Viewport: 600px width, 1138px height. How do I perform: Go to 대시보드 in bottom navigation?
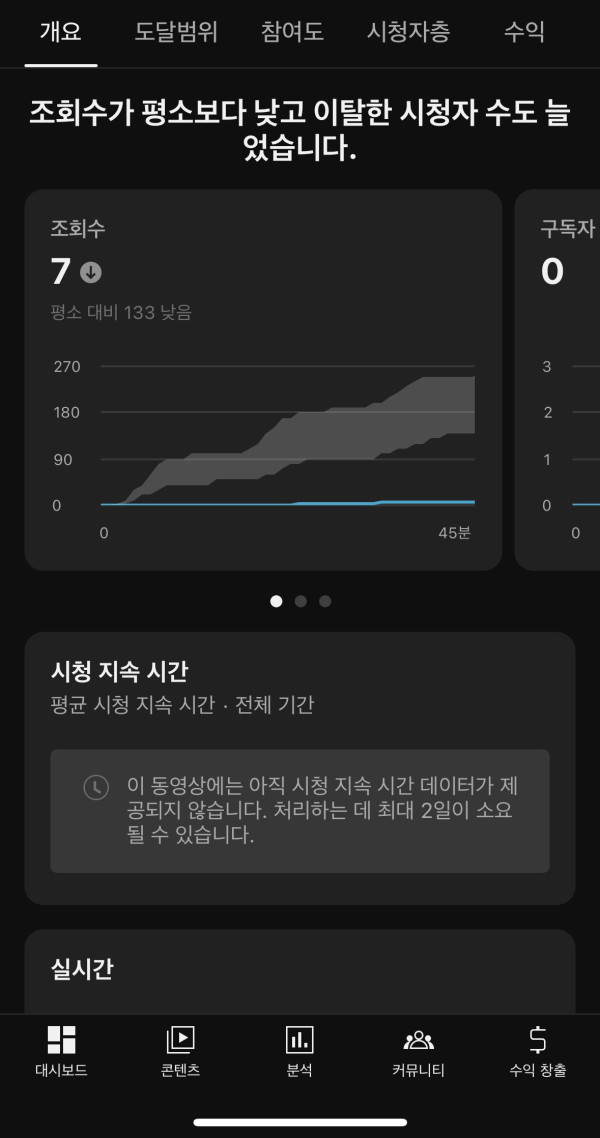point(61,1051)
